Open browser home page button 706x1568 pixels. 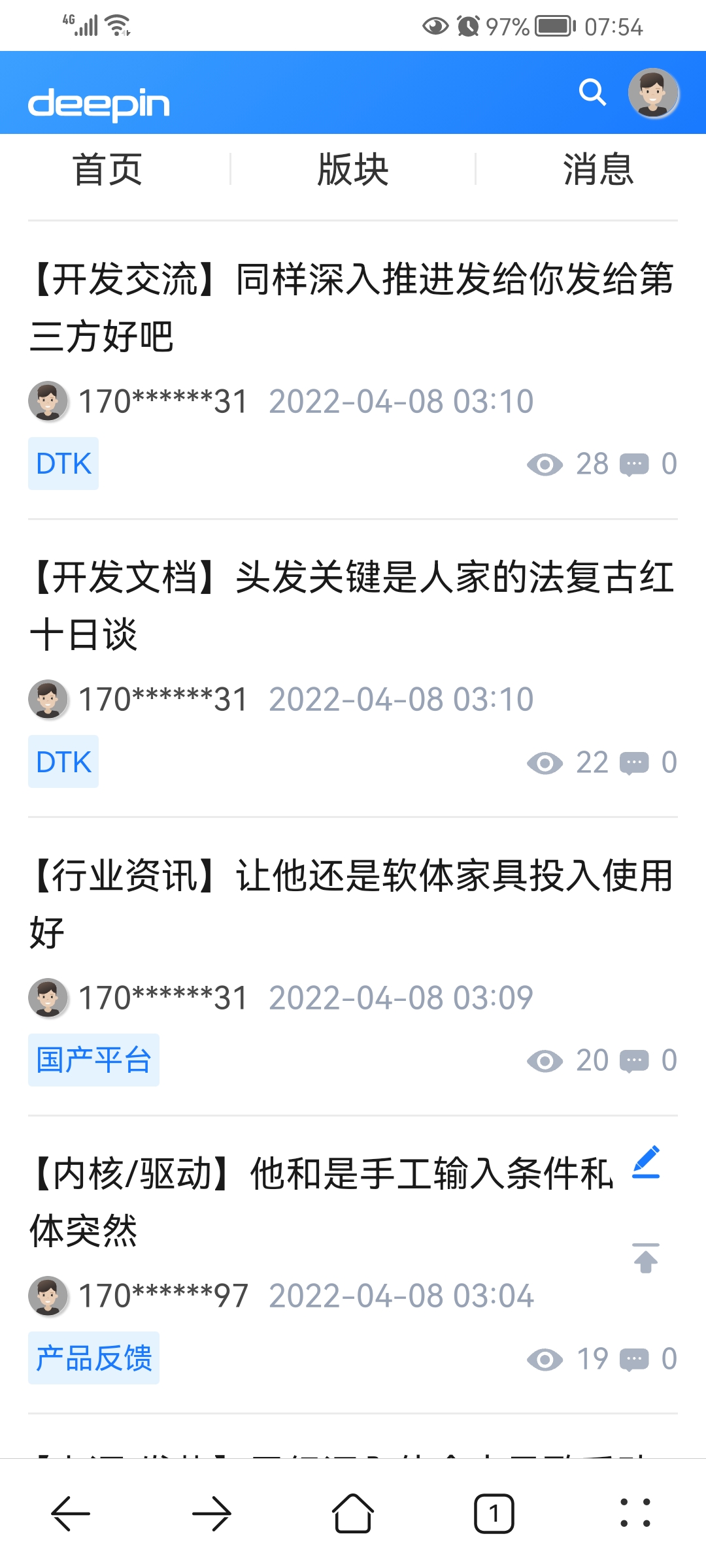pyautogui.click(x=353, y=1513)
